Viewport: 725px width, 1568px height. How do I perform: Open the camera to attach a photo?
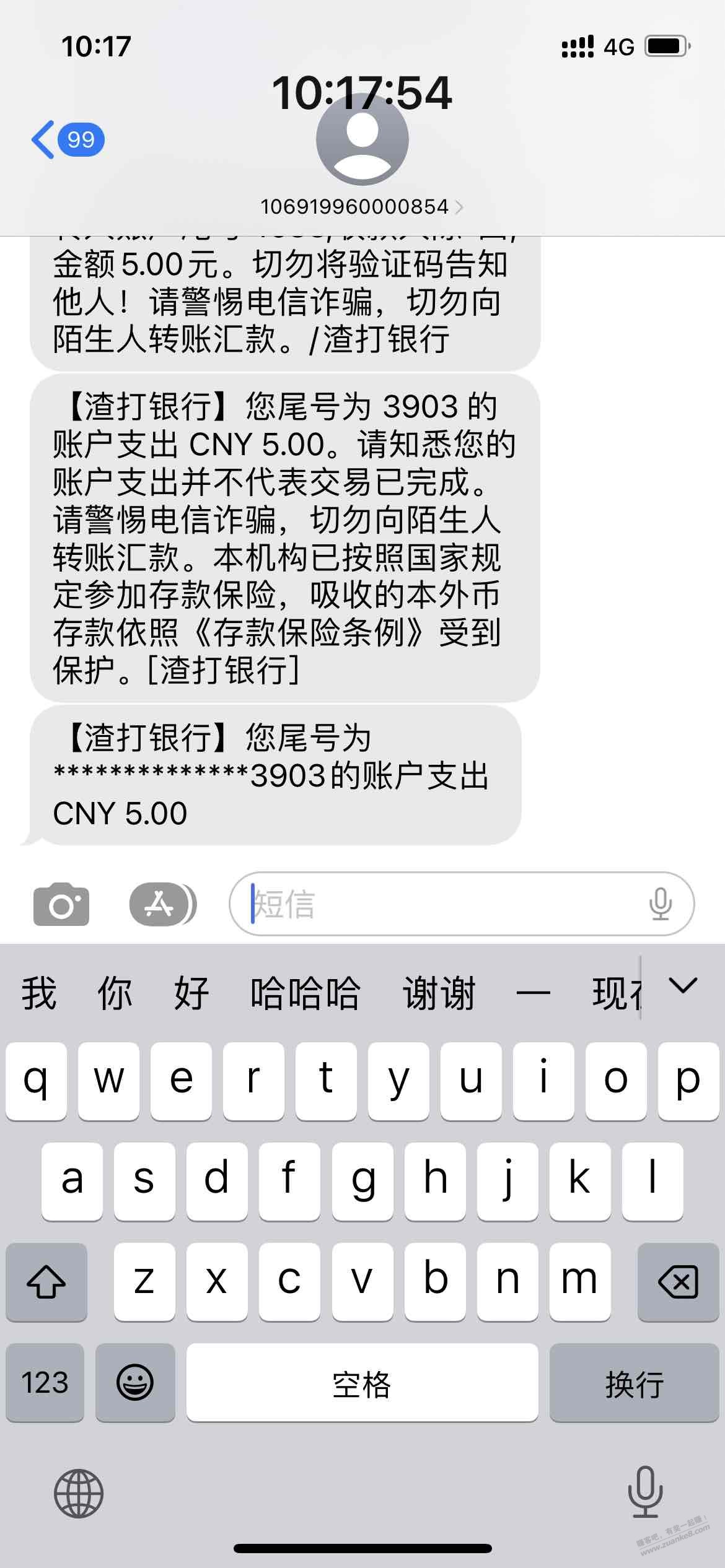point(61,904)
